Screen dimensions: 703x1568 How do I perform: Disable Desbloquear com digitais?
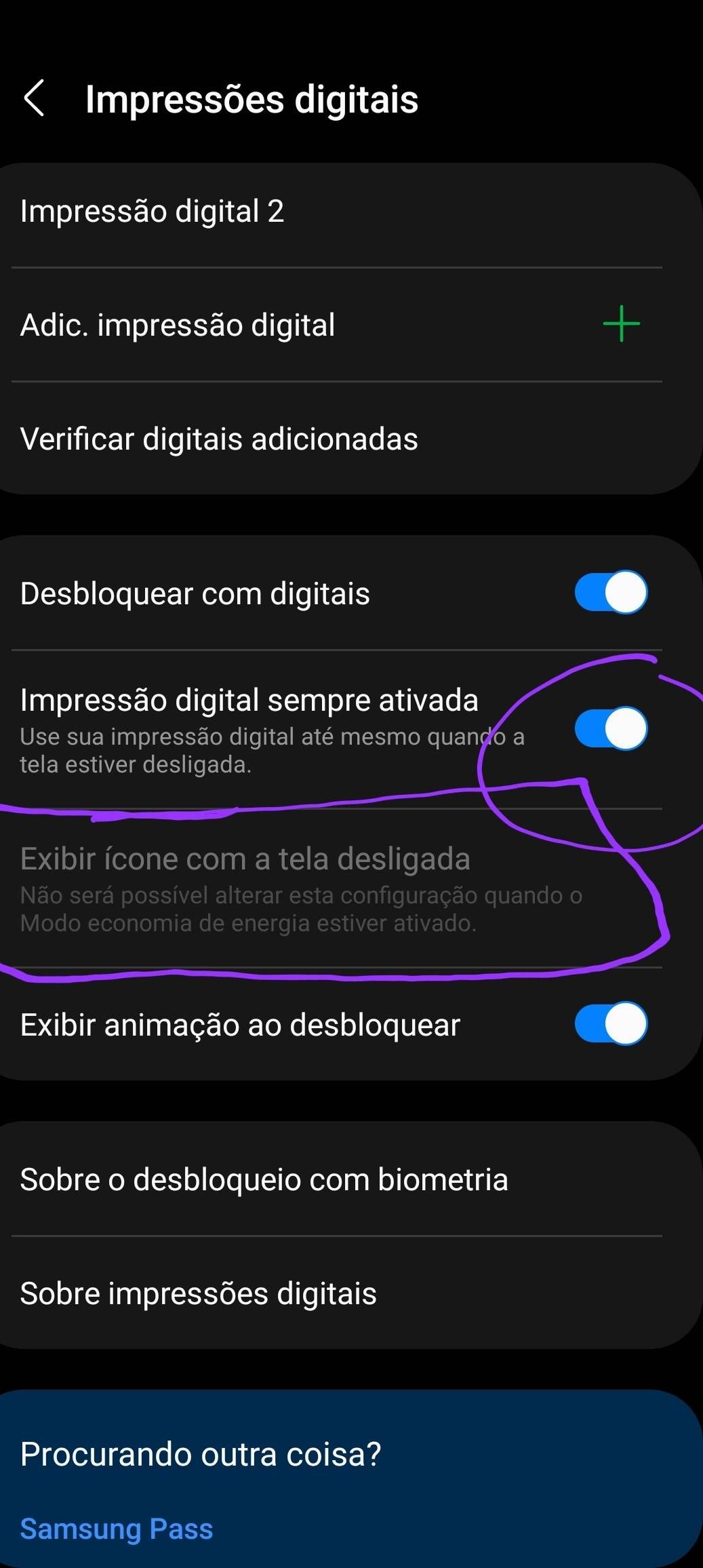[609, 592]
